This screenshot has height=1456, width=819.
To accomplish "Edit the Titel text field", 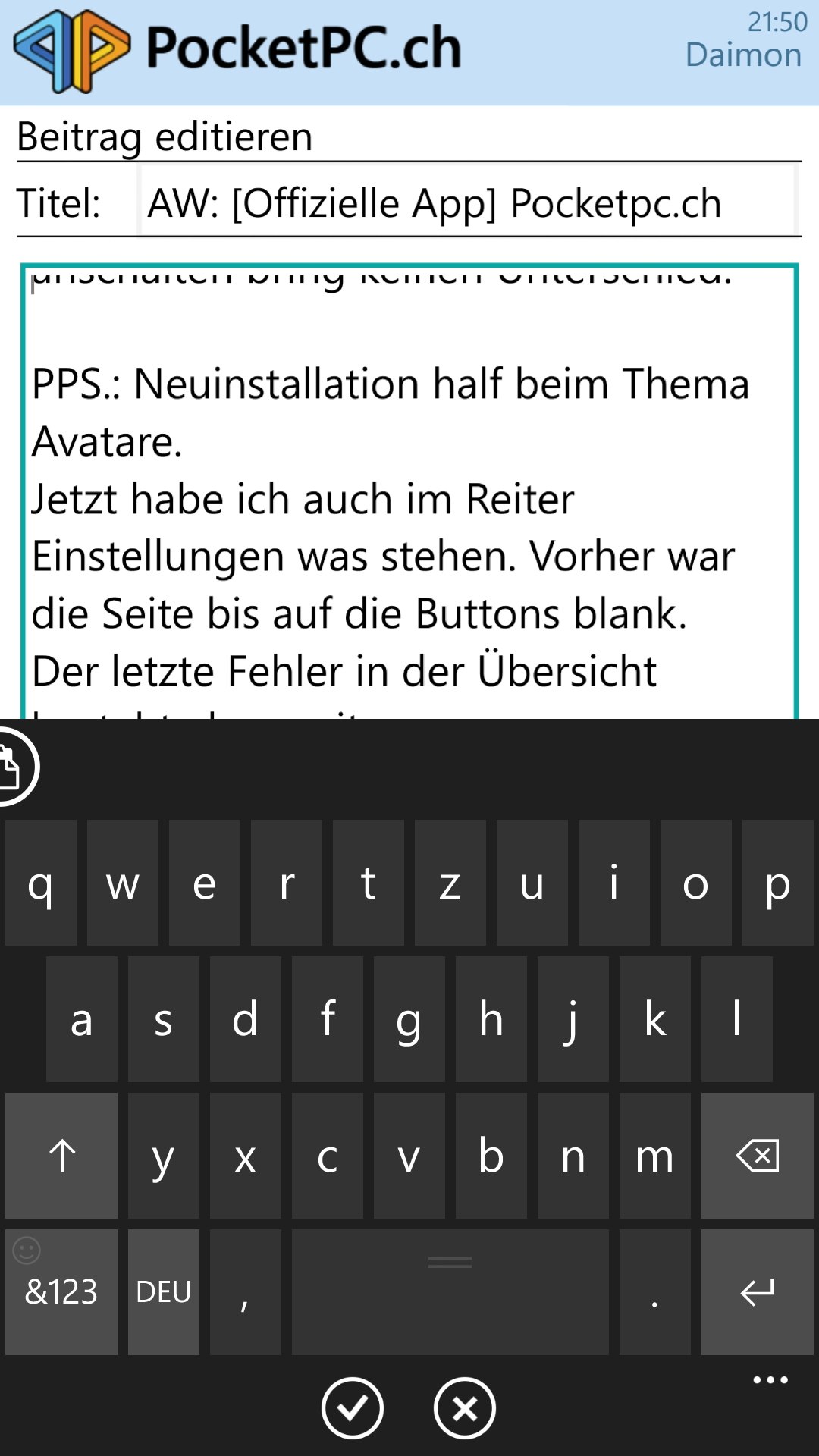I will coord(469,203).
